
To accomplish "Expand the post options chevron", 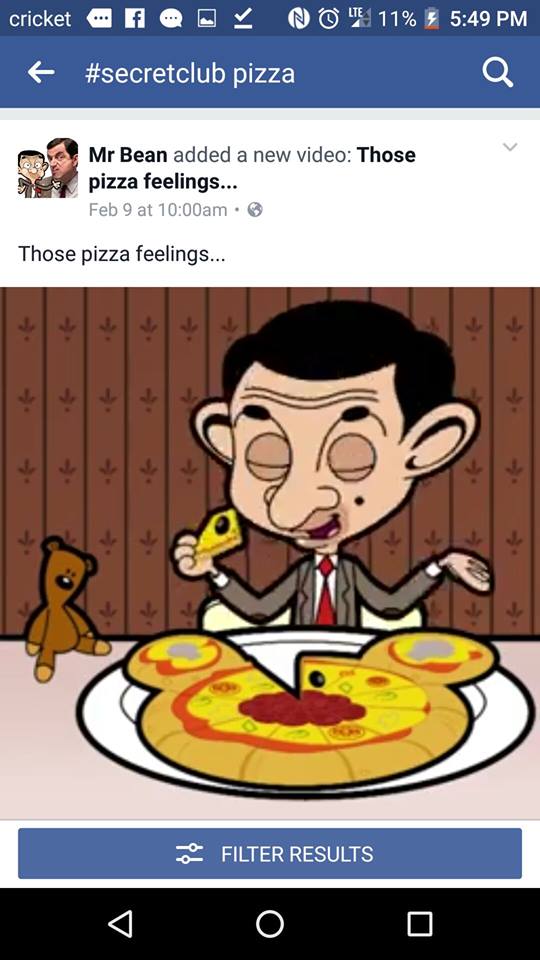I will (x=509, y=147).
